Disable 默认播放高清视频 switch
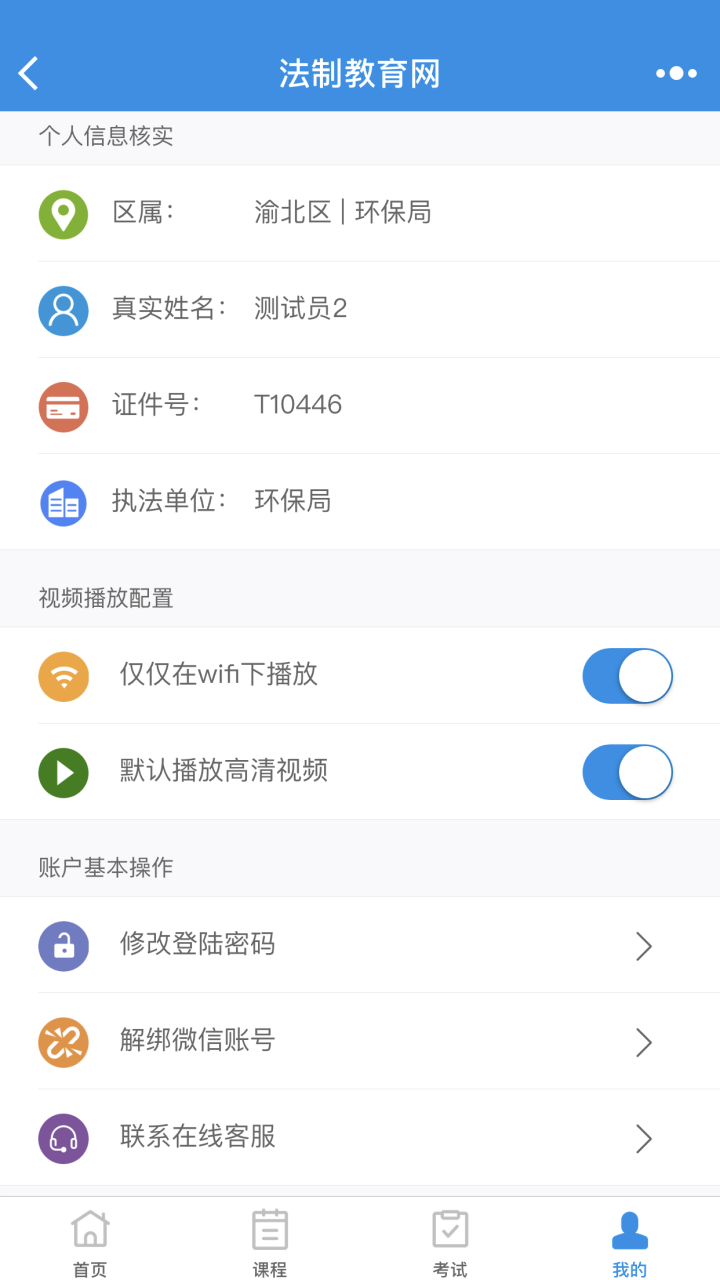Screen dimensions: 720x1280 [627, 772]
